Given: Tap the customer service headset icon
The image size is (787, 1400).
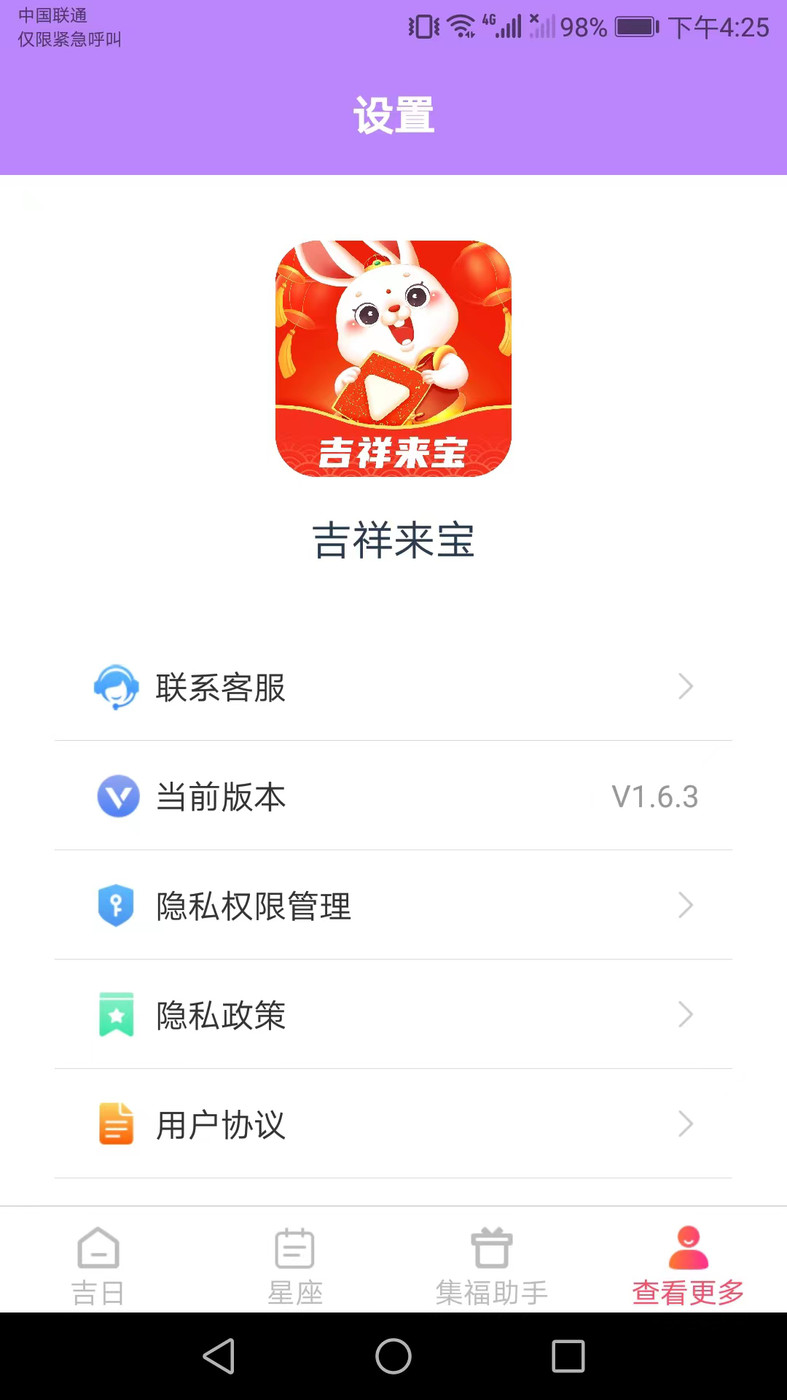Looking at the screenshot, I should [117, 687].
